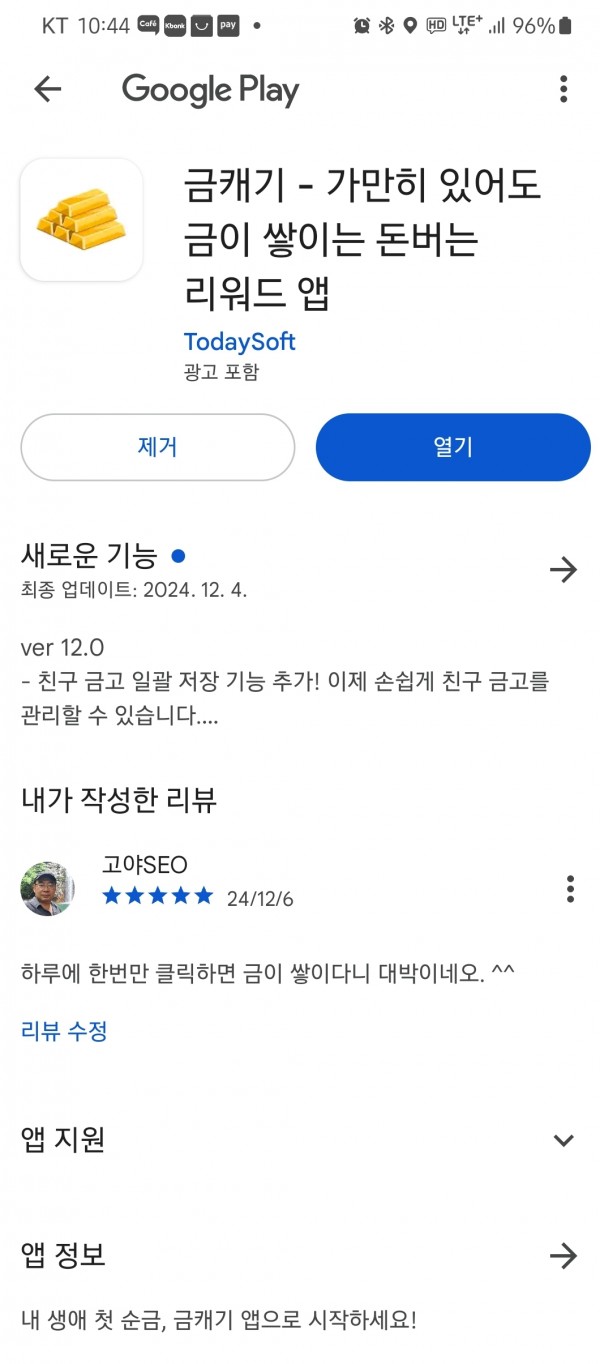The width and height of the screenshot is (600, 1364).
Task: Tap 리뷰 수정 to edit the review
Action: coord(64,1031)
